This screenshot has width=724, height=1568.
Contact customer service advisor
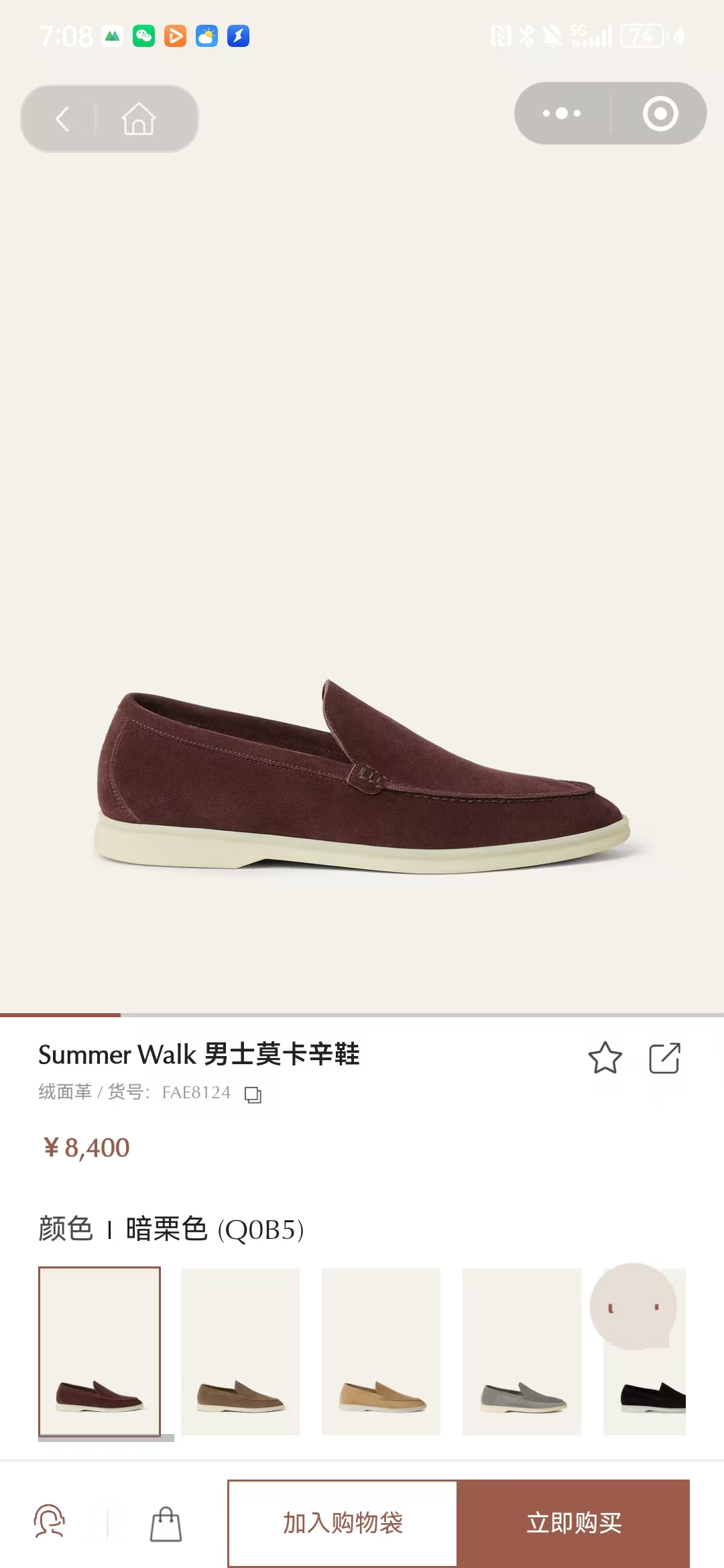pos(50,1522)
